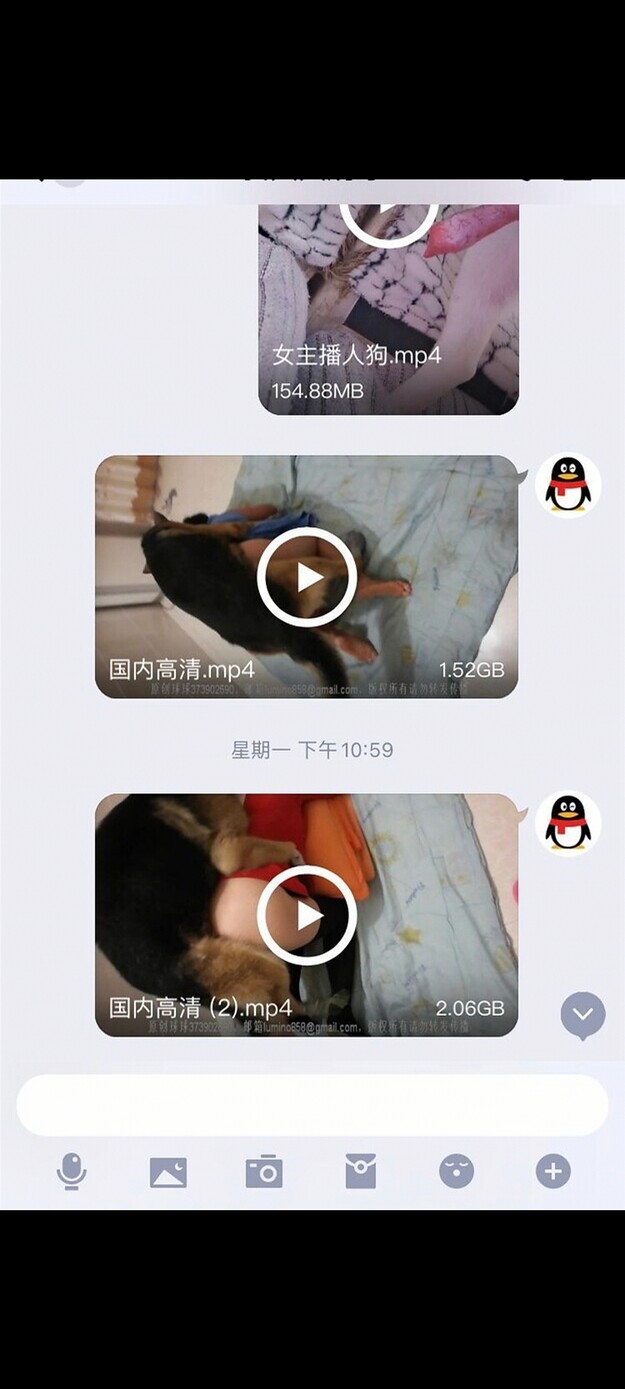The height and width of the screenshot is (1389, 625).
Task: Start voice input with the microphone icon
Action: (71, 1171)
